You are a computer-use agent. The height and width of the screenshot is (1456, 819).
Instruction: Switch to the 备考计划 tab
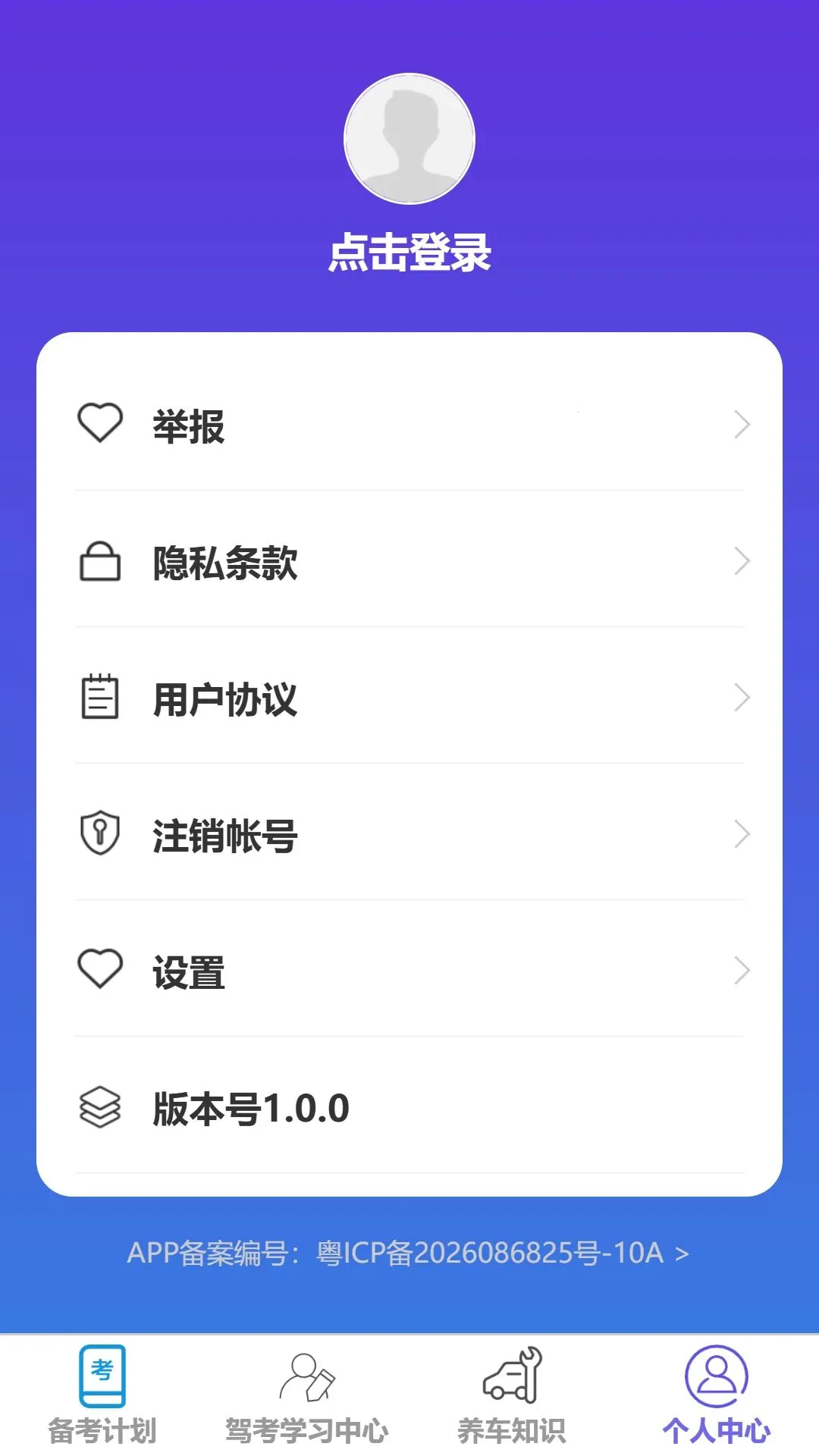(x=102, y=1395)
